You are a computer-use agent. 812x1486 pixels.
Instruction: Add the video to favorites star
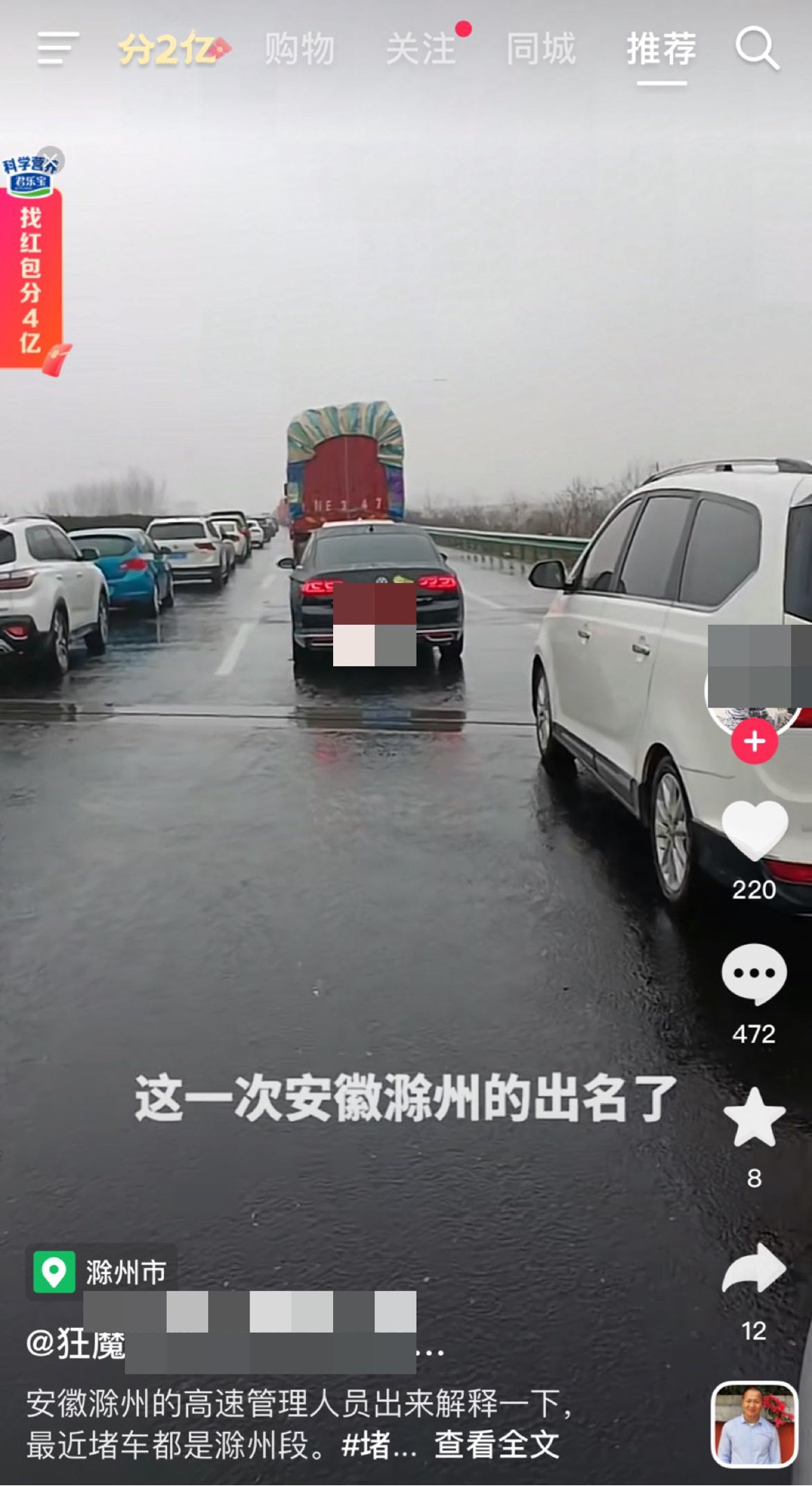[754, 1118]
